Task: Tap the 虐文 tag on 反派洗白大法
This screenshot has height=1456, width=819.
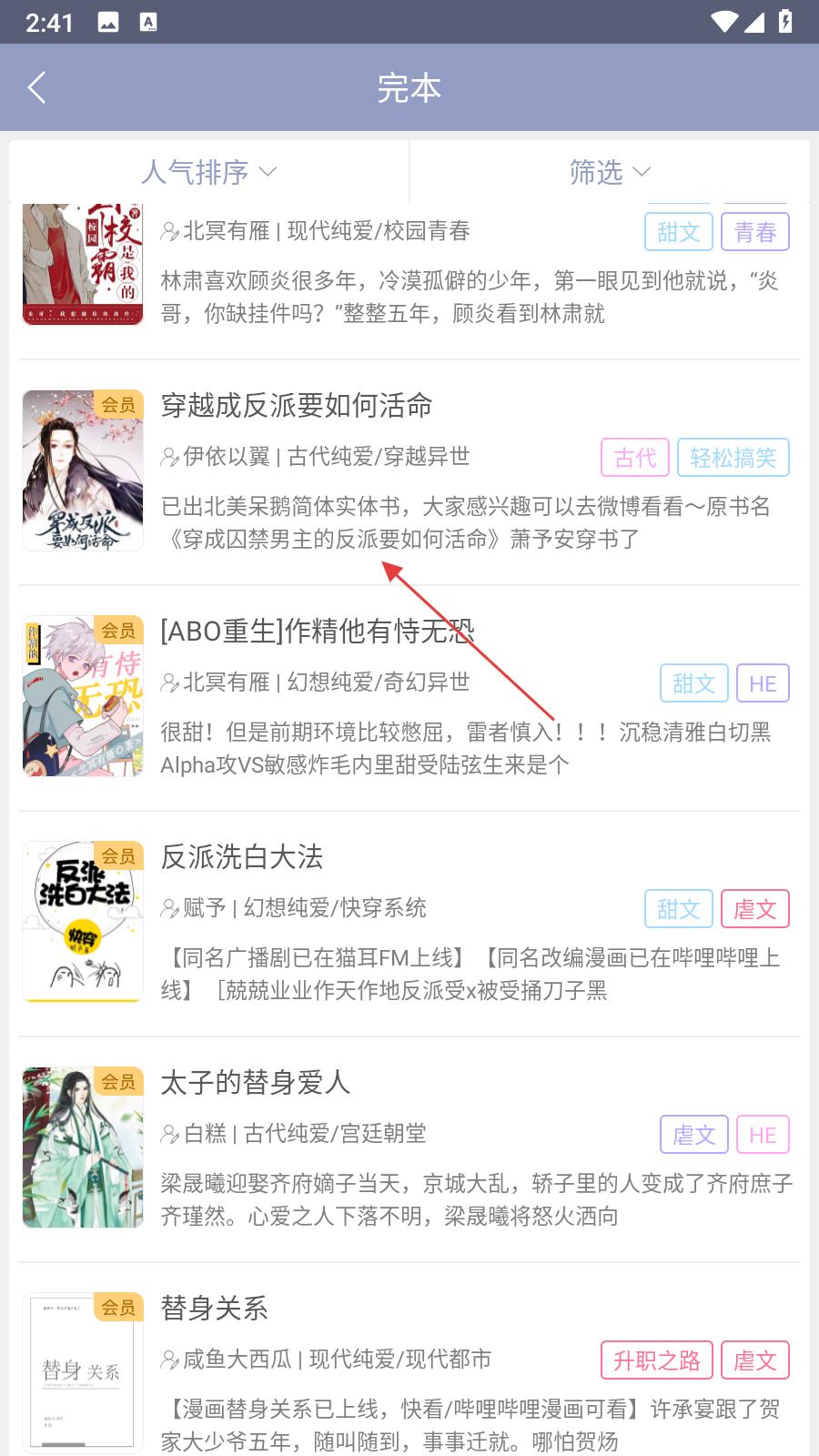Action: (x=754, y=909)
